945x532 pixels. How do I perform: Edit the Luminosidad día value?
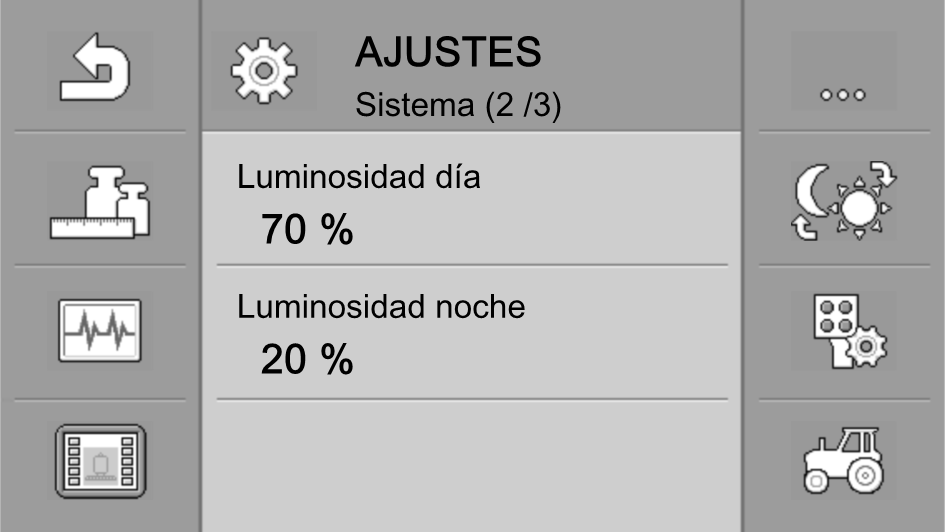(471, 205)
